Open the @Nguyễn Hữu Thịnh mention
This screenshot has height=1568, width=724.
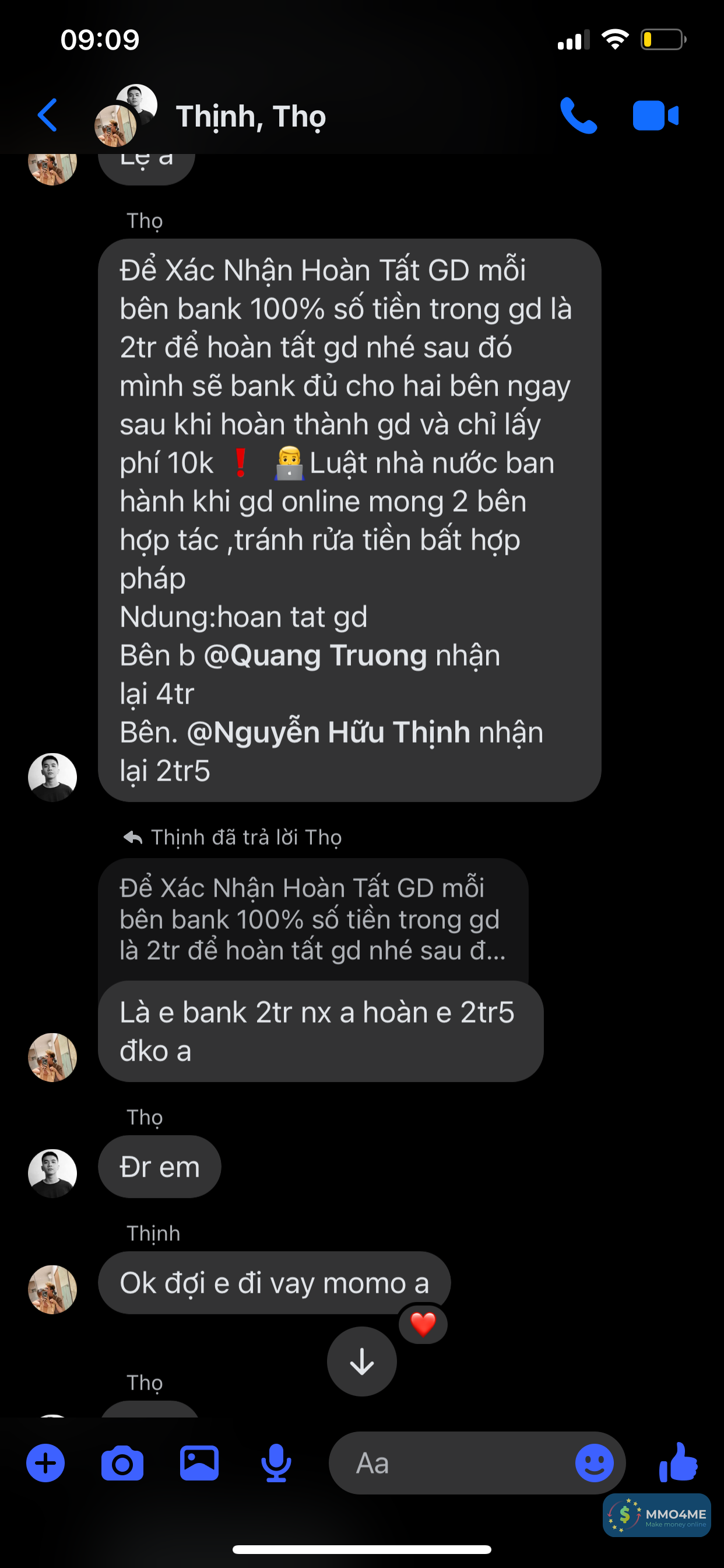(329, 732)
